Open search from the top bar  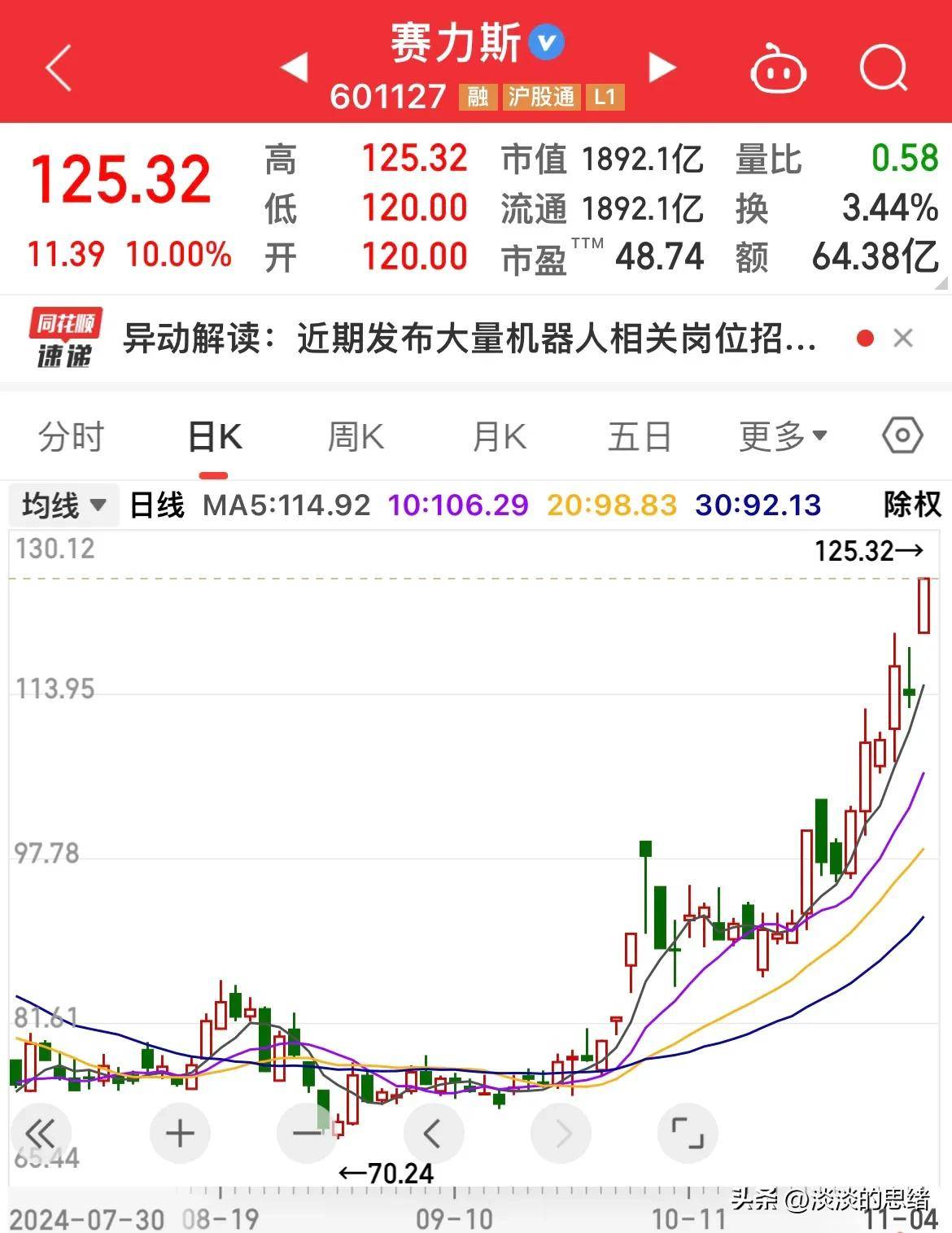coord(883,69)
